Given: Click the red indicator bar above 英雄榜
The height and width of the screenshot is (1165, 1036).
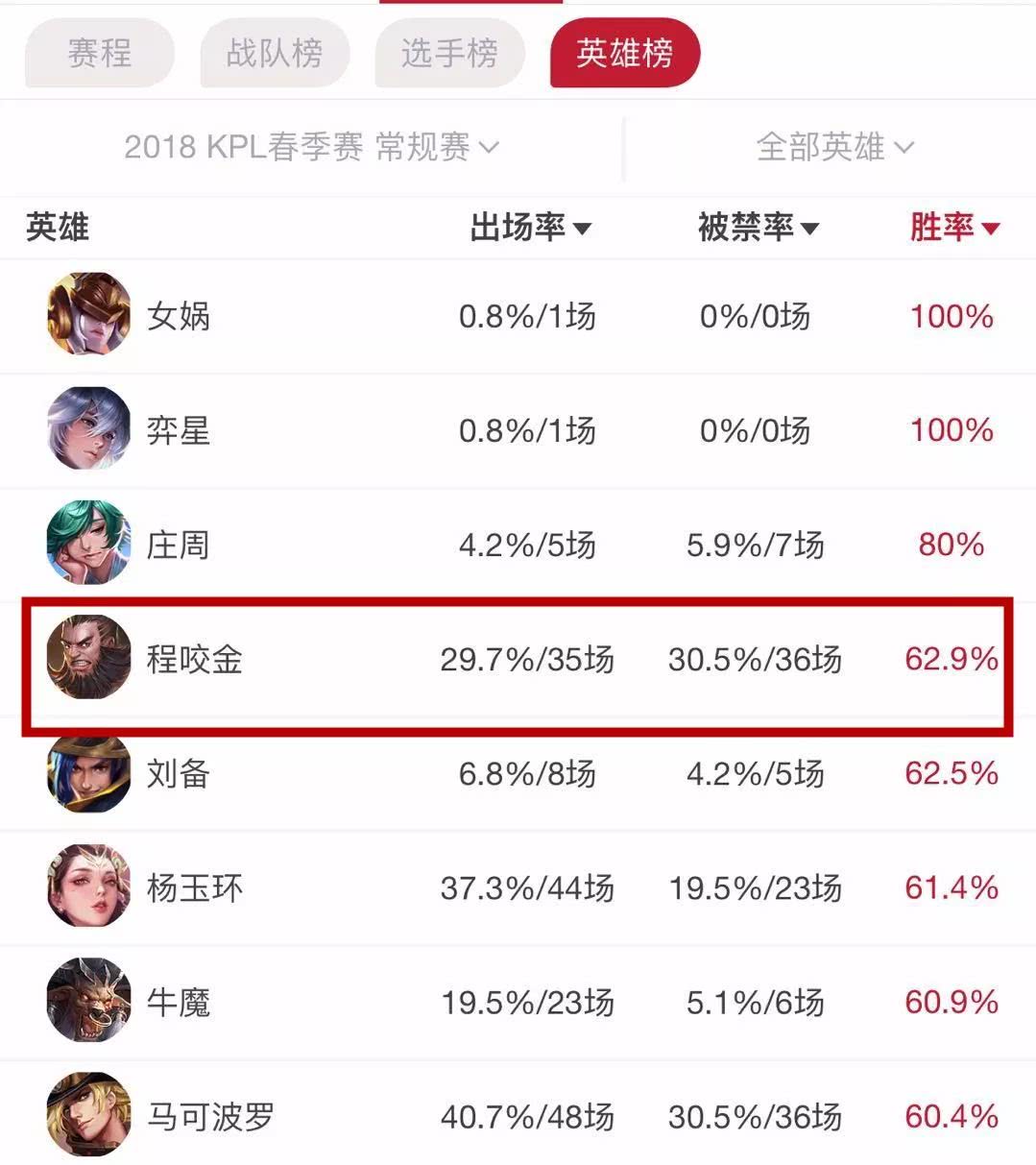Looking at the screenshot, I should coord(470,3).
